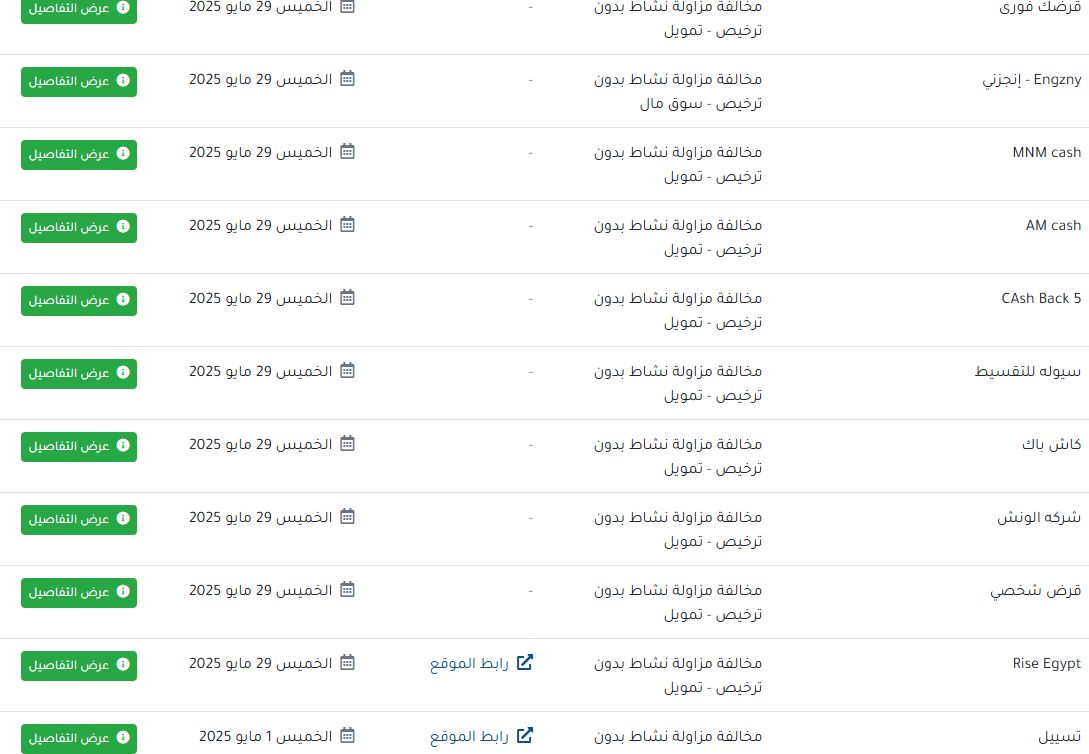This screenshot has width=1089, height=754.
Task: Open details for تسييل row
Action: 79,738
